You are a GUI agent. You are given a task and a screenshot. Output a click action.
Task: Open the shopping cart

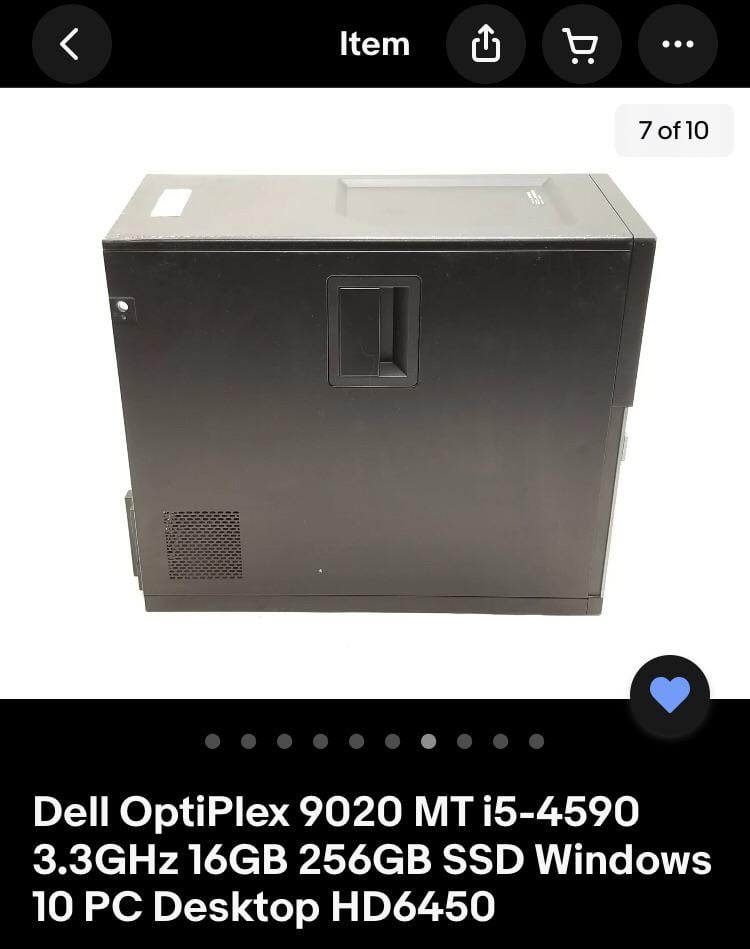coord(581,44)
